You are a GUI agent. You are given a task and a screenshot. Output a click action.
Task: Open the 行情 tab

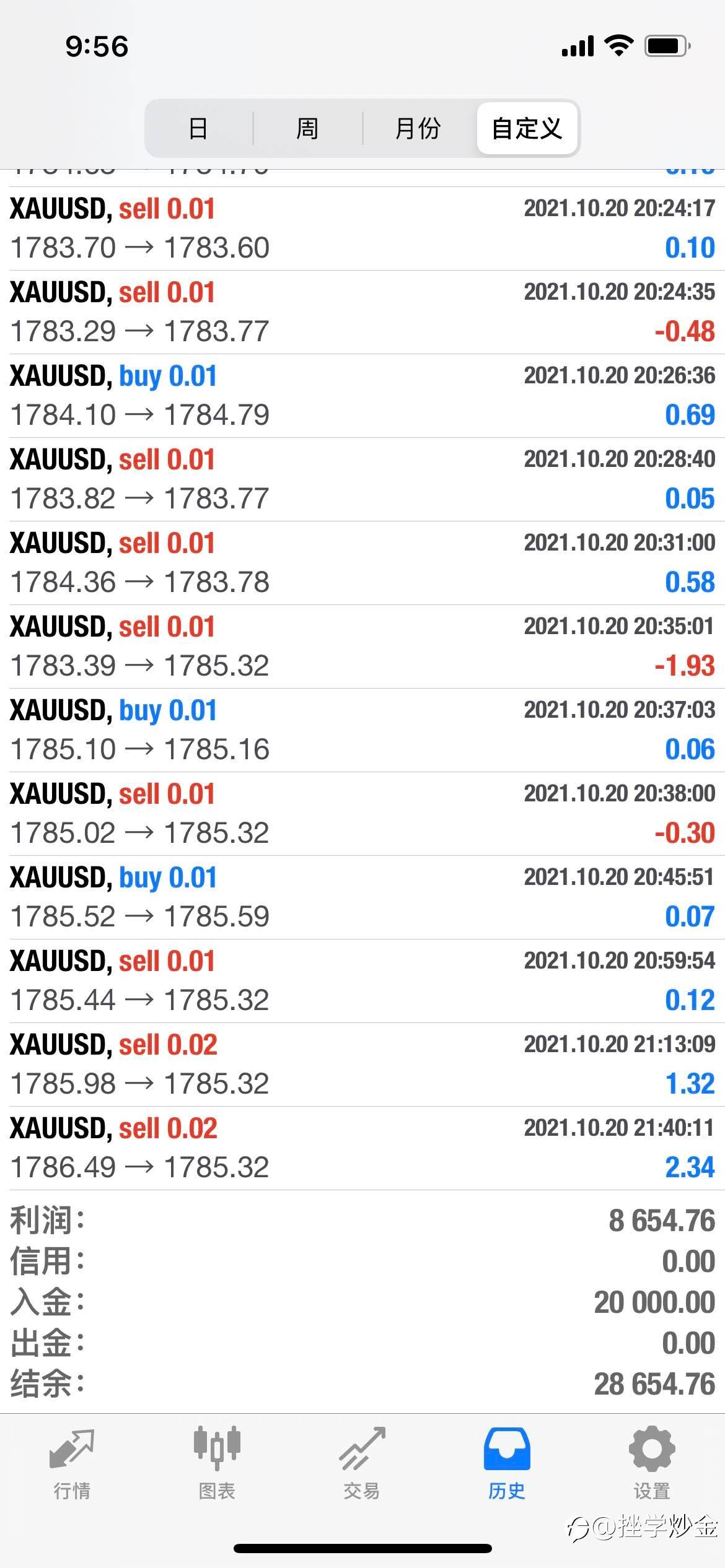point(72,1464)
